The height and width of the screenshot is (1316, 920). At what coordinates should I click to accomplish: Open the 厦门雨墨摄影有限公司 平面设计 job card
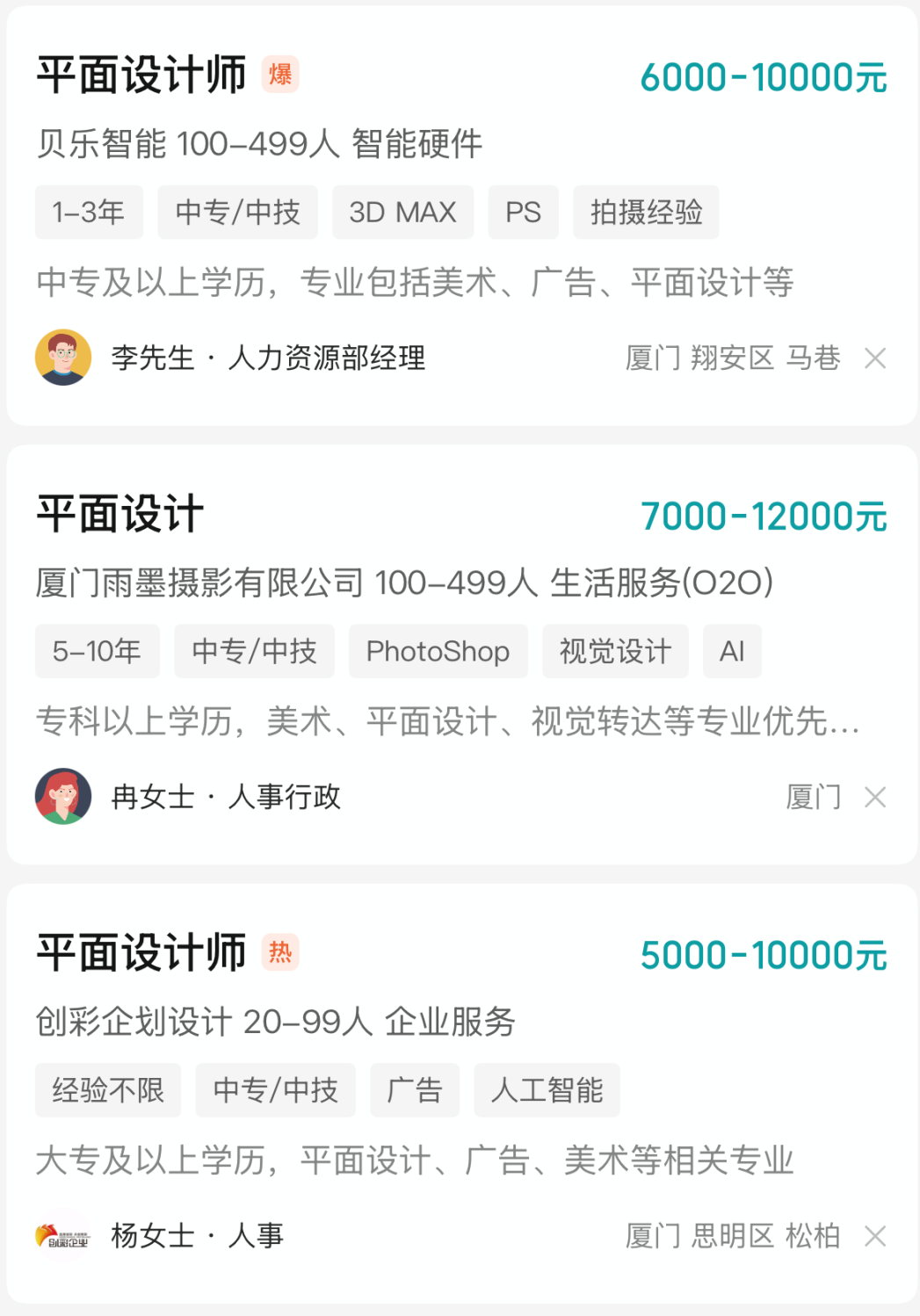pyautogui.click(x=120, y=515)
